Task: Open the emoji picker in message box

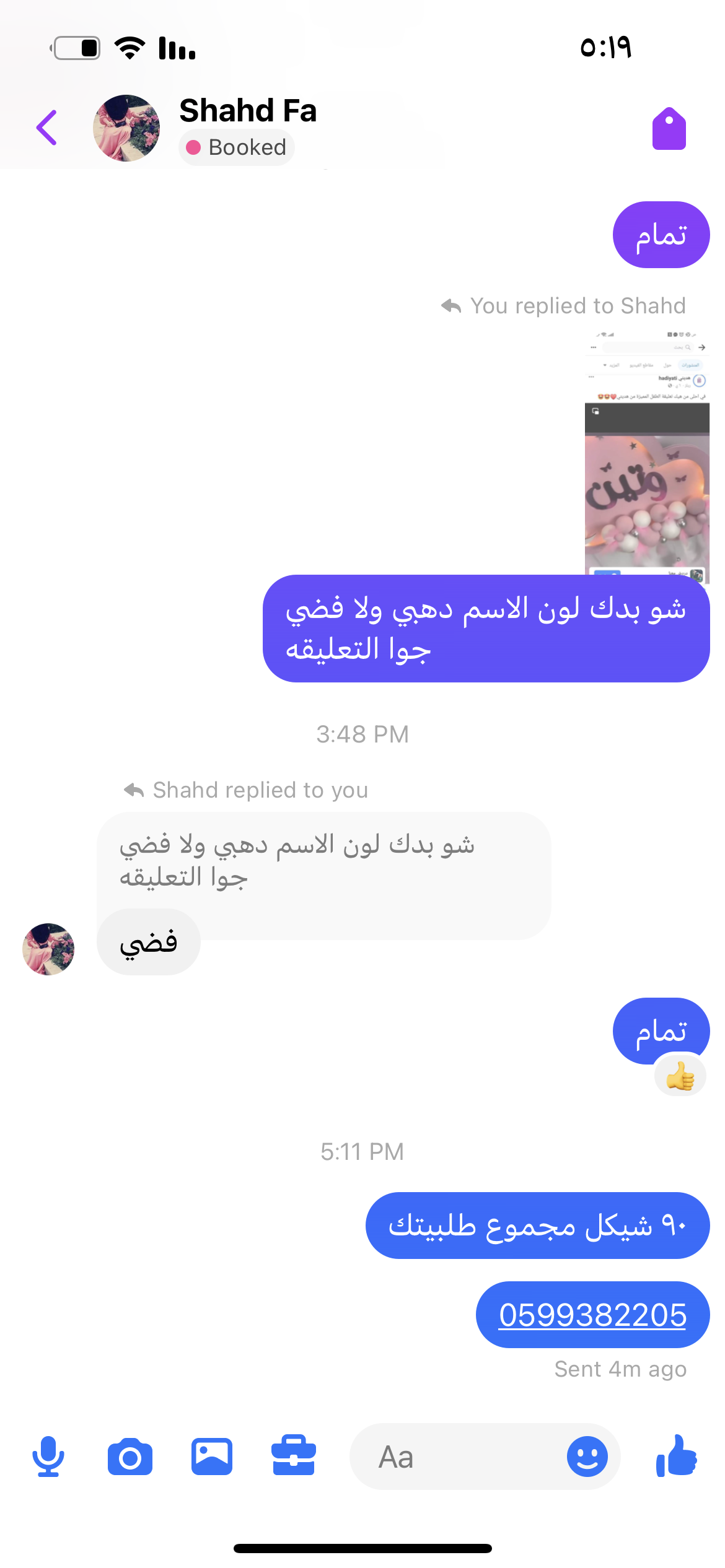Action: (587, 1457)
